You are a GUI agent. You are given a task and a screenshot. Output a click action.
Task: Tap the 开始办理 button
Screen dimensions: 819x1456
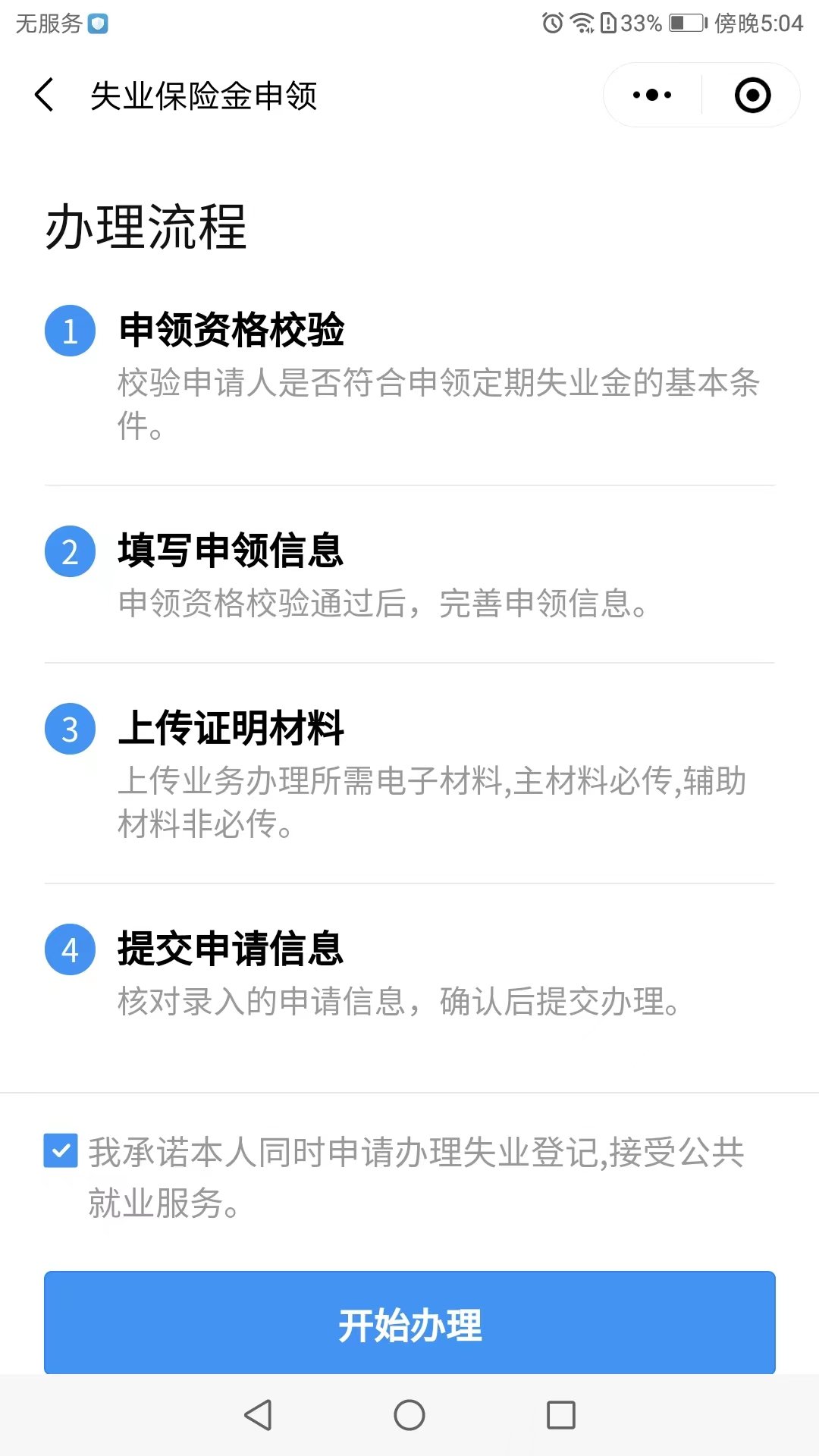(x=409, y=1324)
